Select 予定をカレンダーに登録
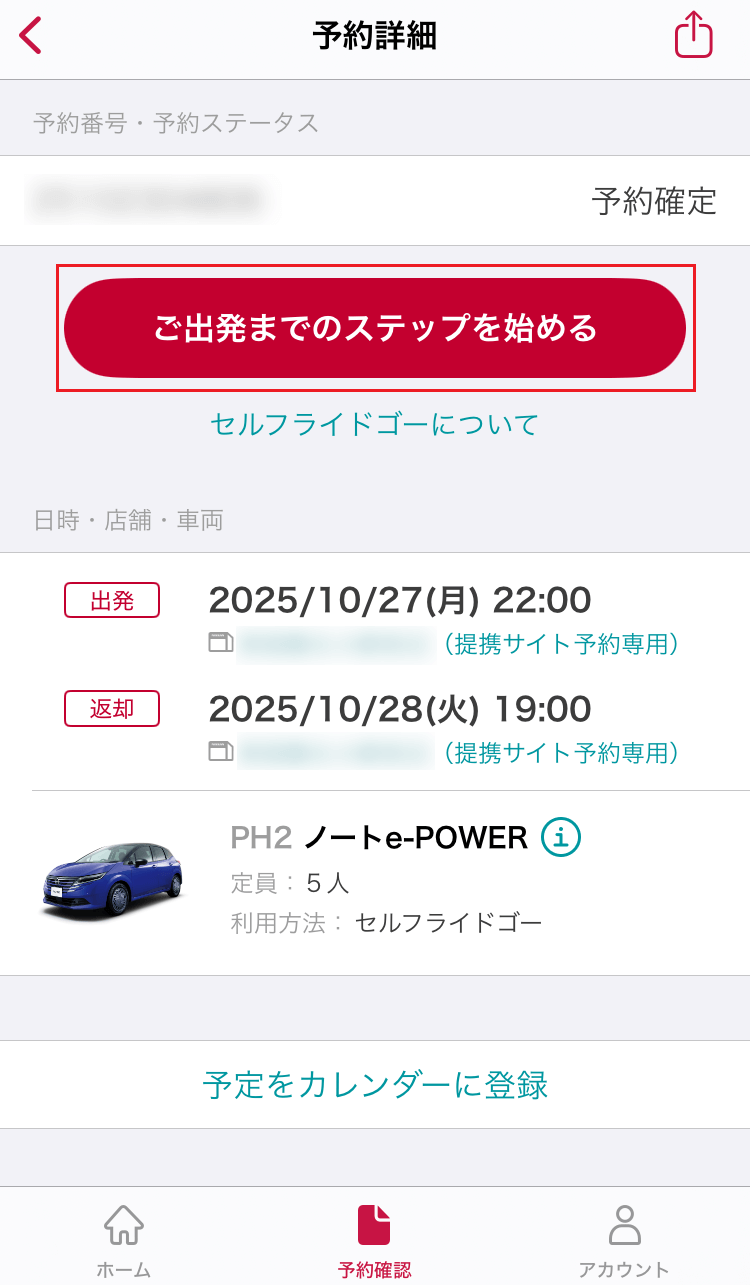This screenshot has width=750, height=1285. [375, 1085]
